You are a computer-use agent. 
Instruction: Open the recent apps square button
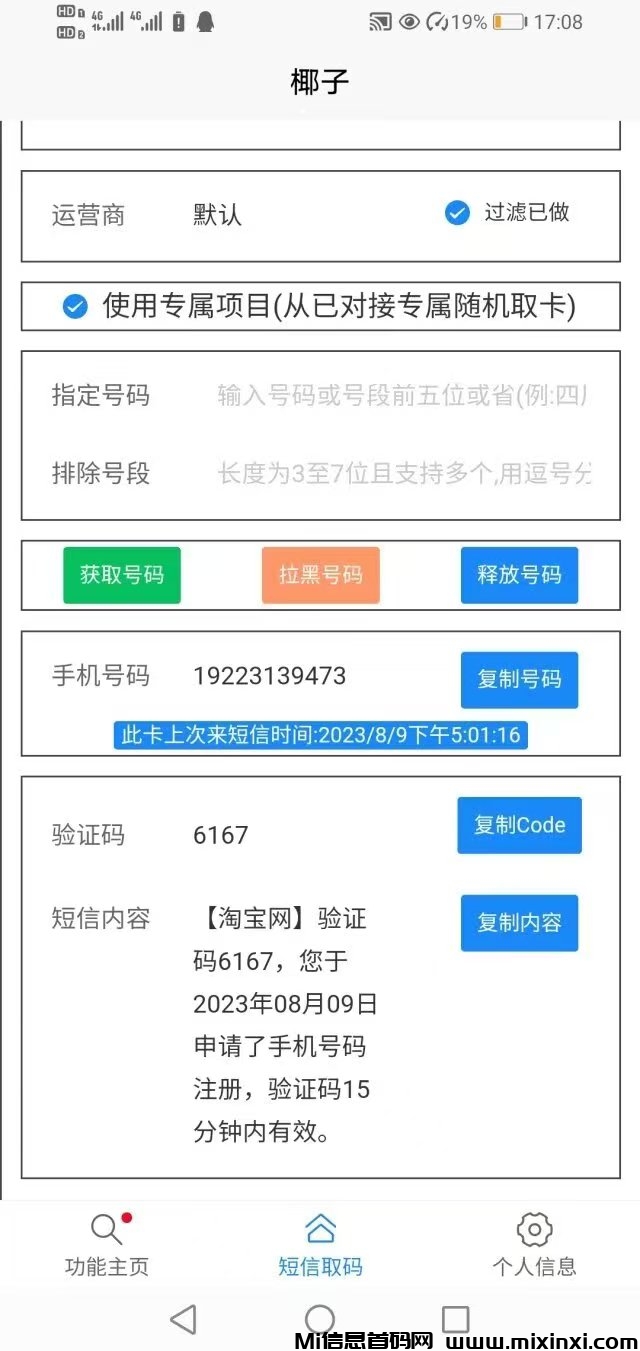click(x=455, y=1320)
